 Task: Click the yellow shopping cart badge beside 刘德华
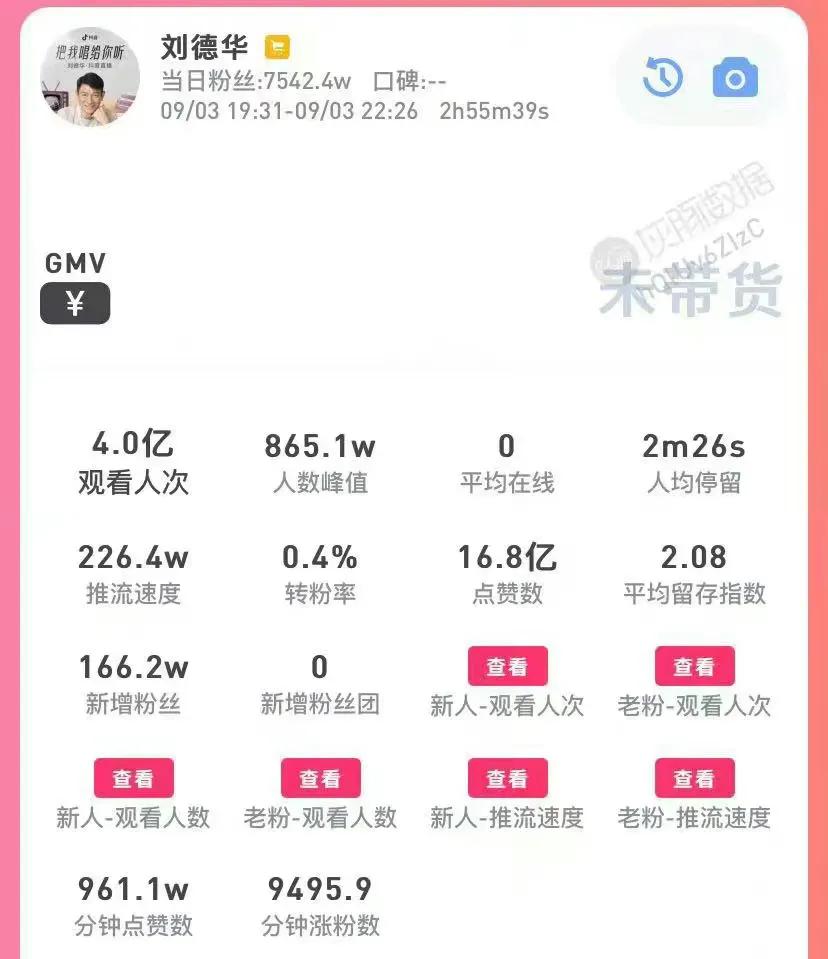pyautogui.click(x=276, y=48)
